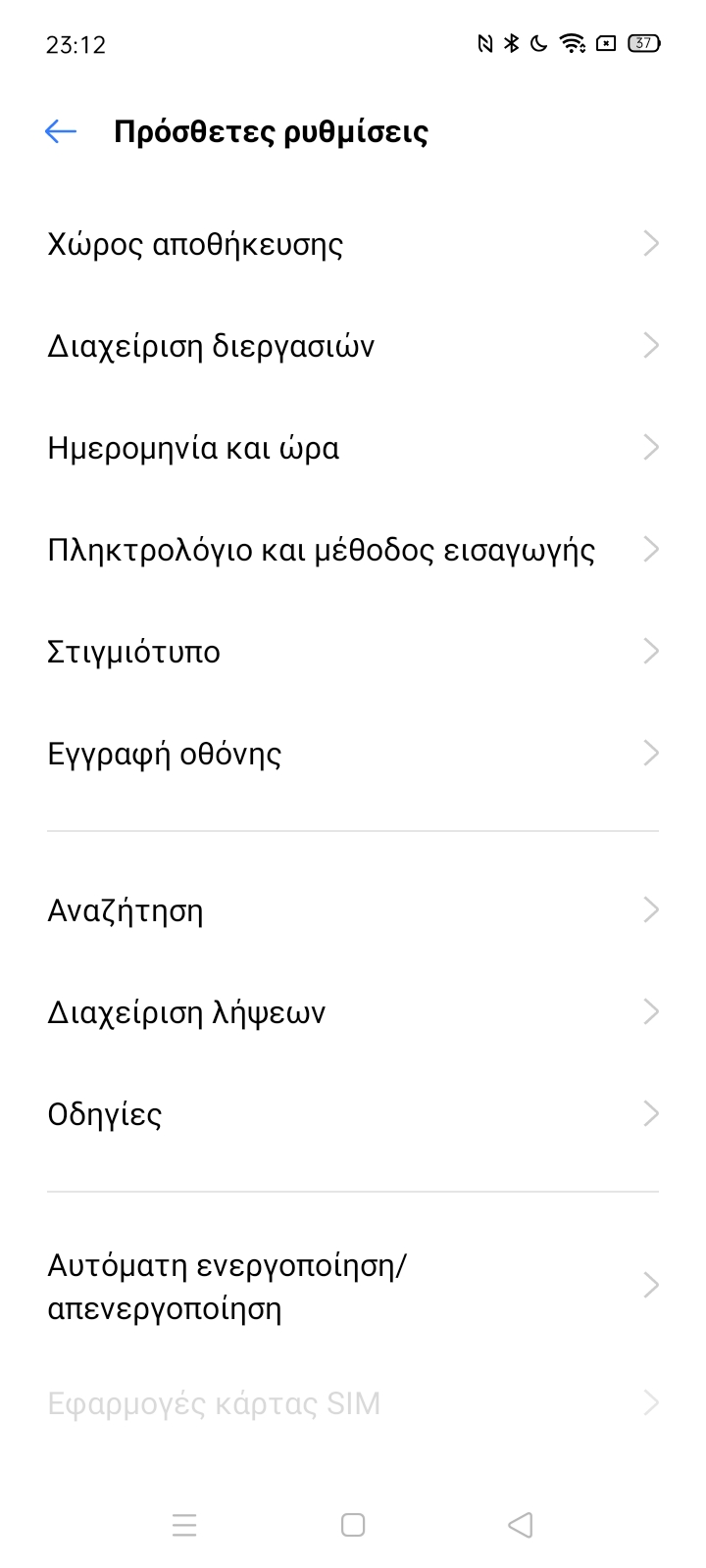
Task: Go back using the top back arrow
Action: click(61, 131)
